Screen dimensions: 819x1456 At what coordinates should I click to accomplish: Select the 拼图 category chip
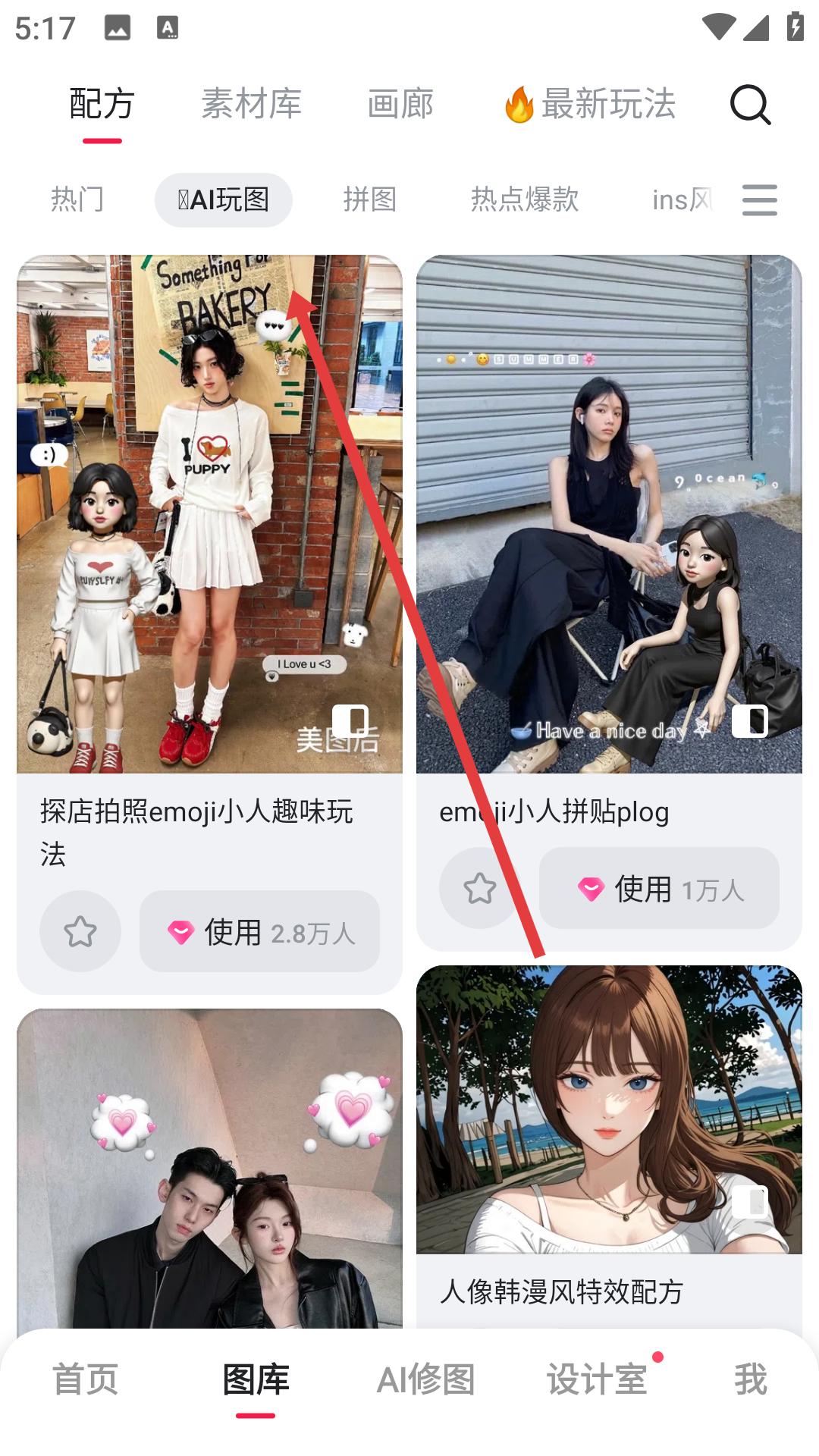369,199
